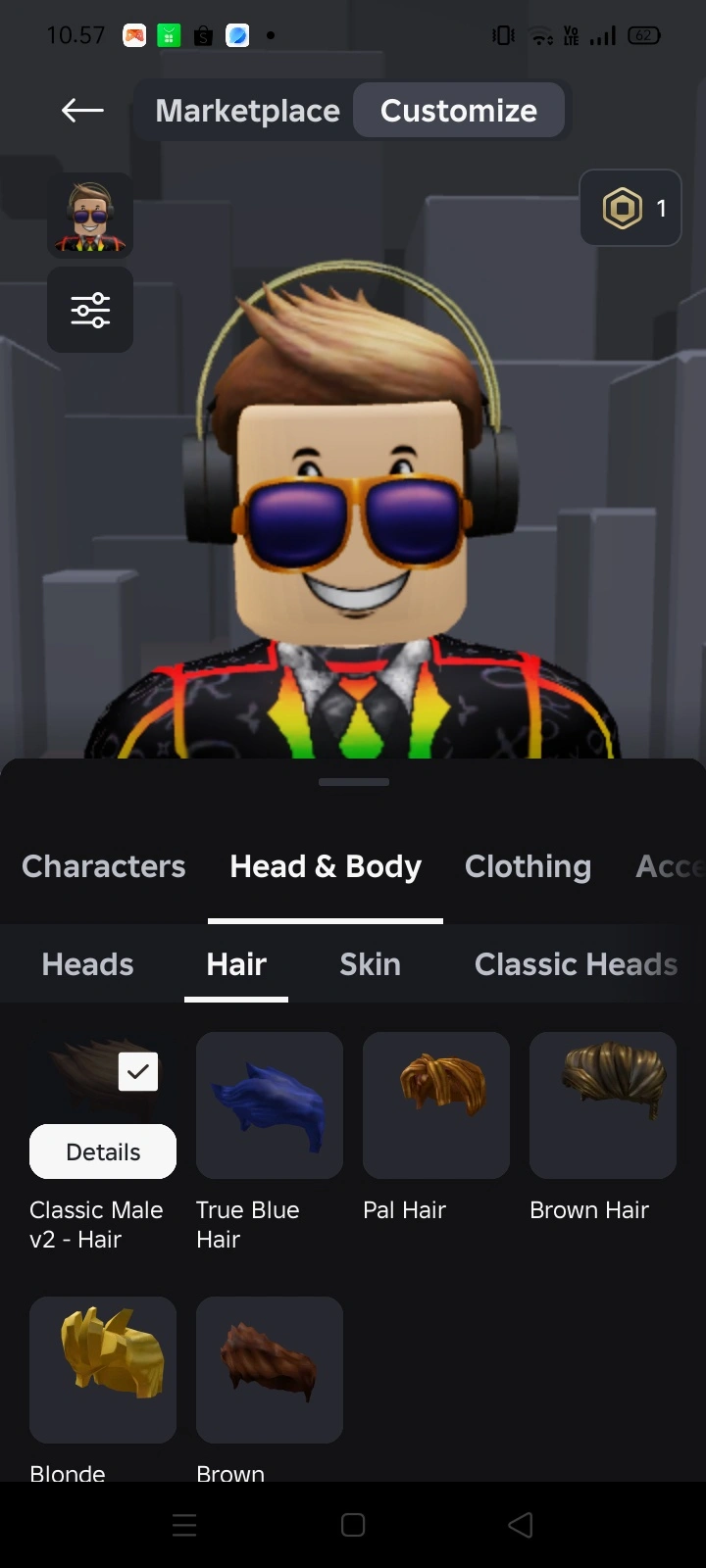Select the Brown Hair item
Viewport: 706px width, 1568px height.
603,1104
